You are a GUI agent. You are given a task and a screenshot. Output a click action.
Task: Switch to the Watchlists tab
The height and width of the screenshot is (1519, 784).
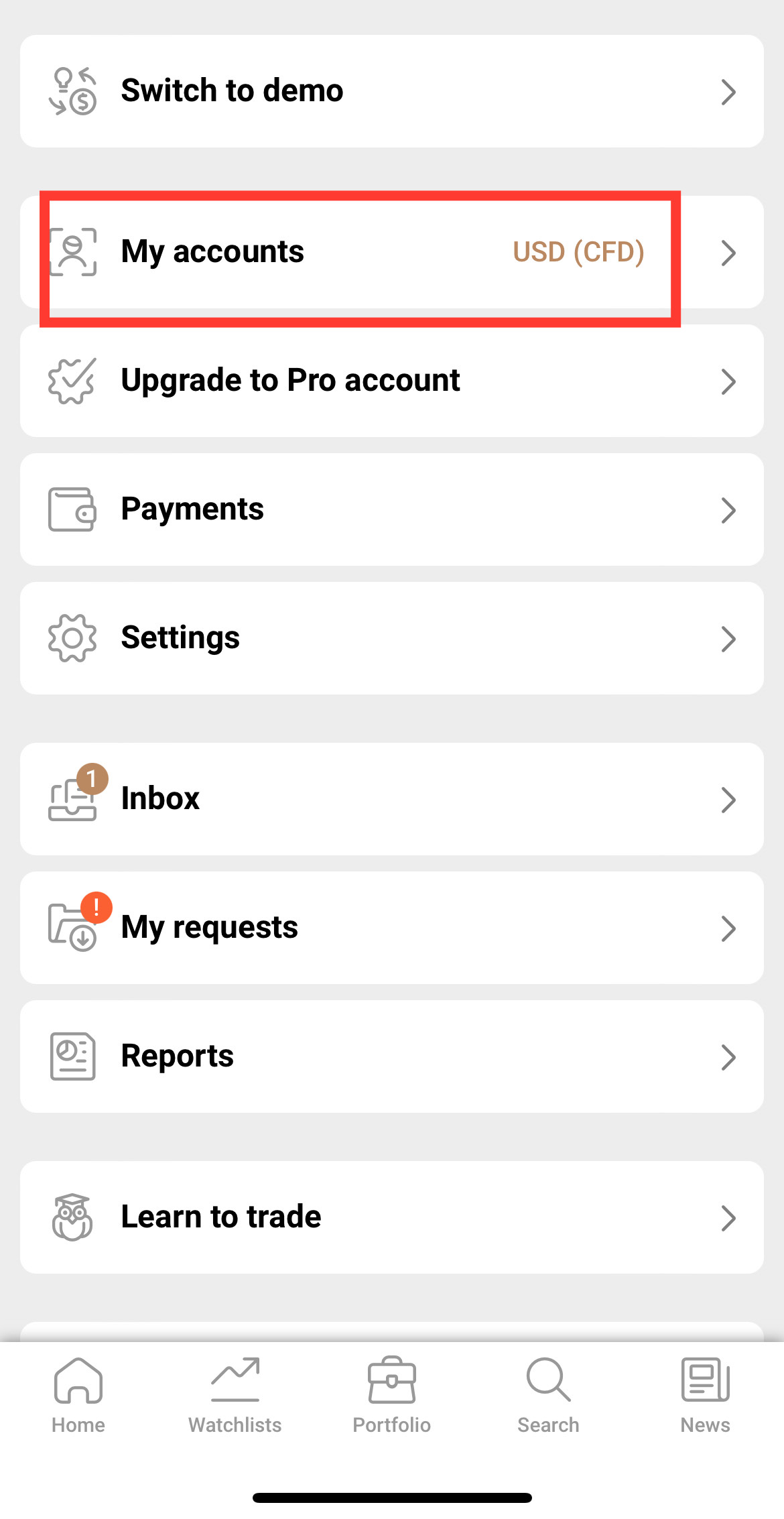pos(235,1396)
